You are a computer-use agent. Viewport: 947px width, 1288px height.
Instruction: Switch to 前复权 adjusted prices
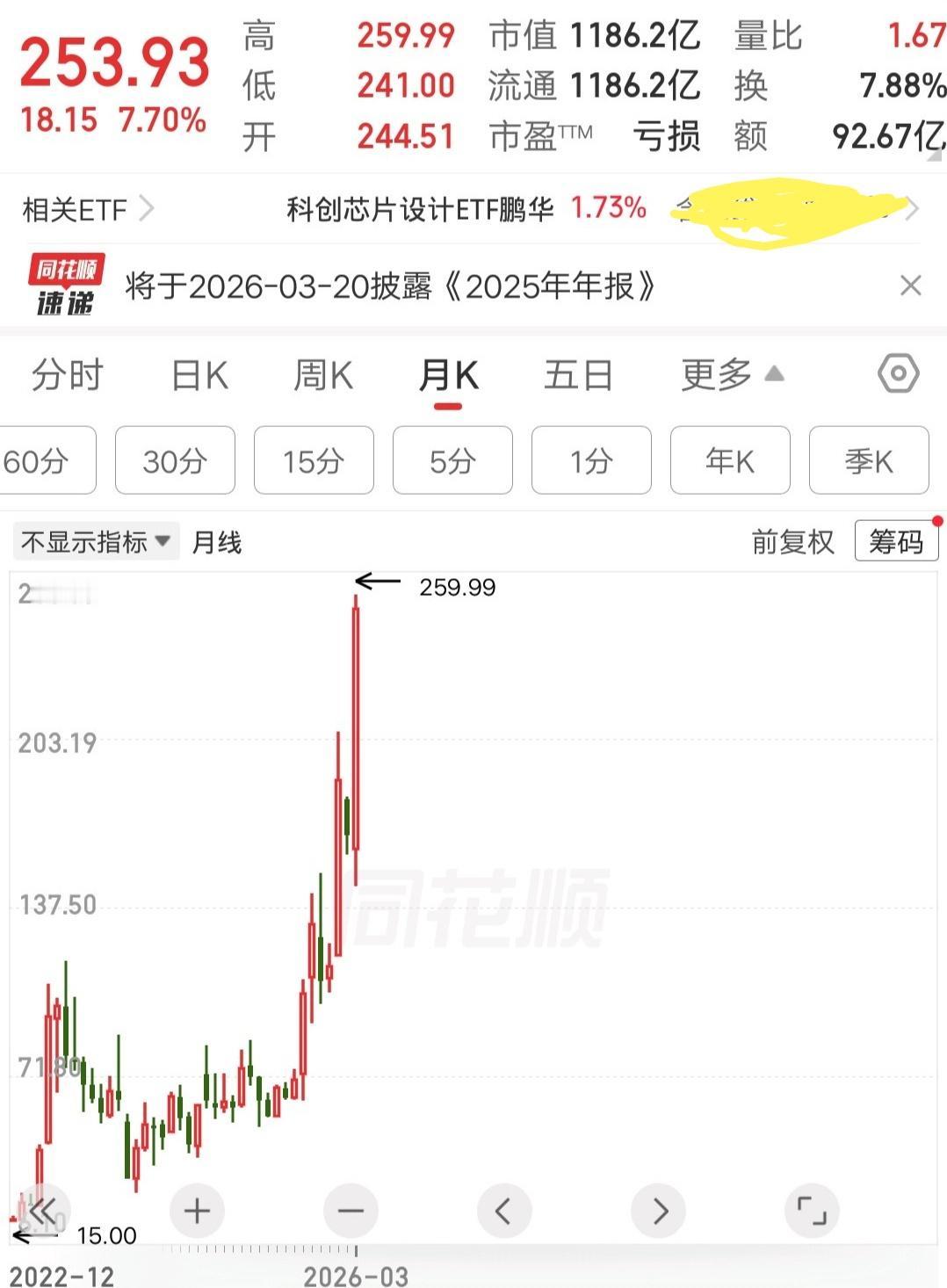coord(792,541)
